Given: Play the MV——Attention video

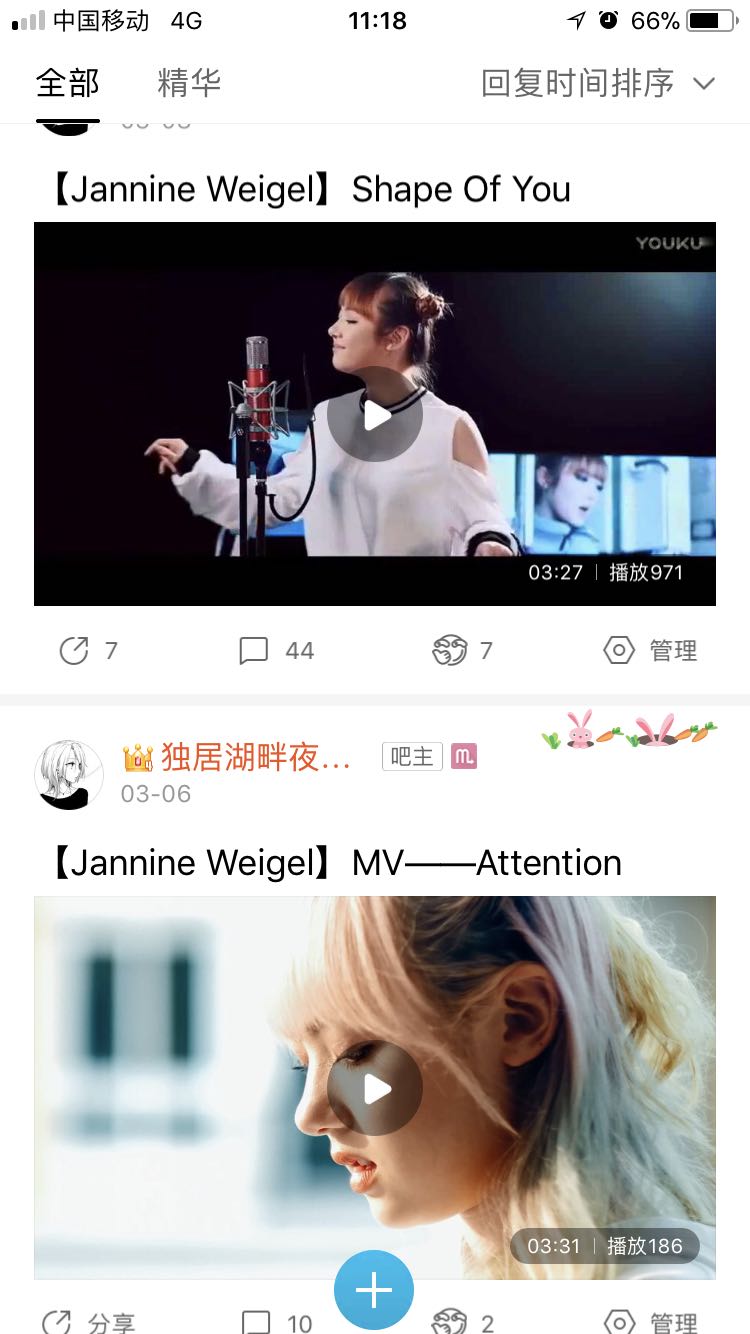Looking at the screenshot, I should pos(375,1088).
